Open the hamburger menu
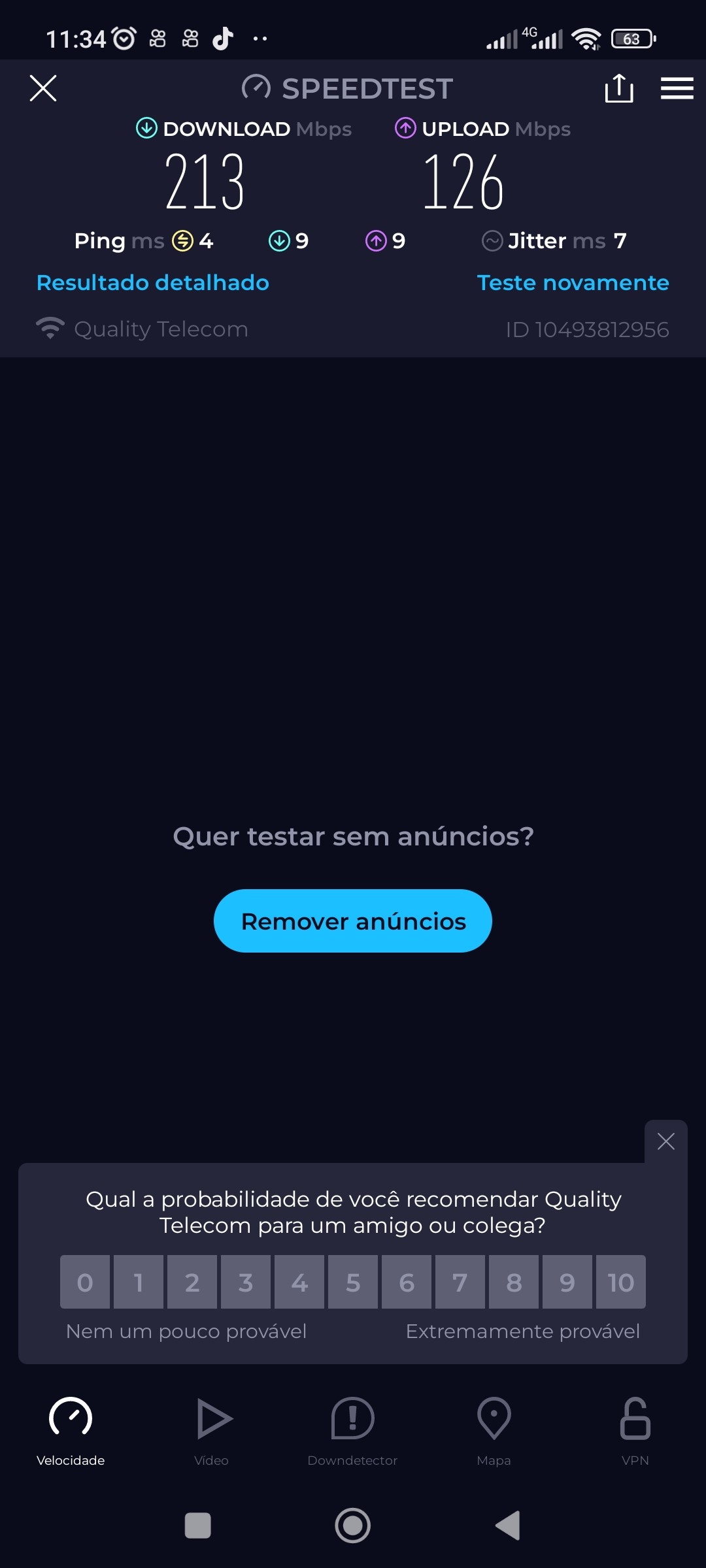The image size is (706, 1568). coord(677,88)
